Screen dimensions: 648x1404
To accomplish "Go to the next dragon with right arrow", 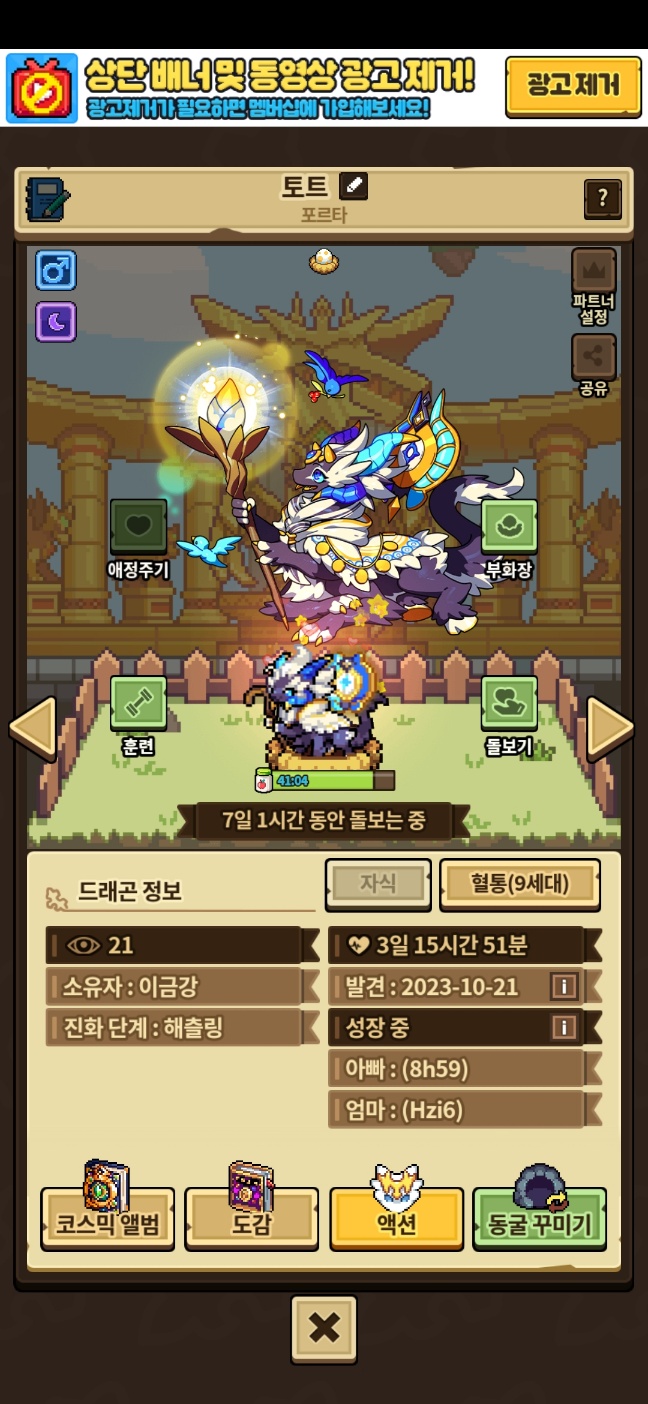I will (x=609, y=729).
